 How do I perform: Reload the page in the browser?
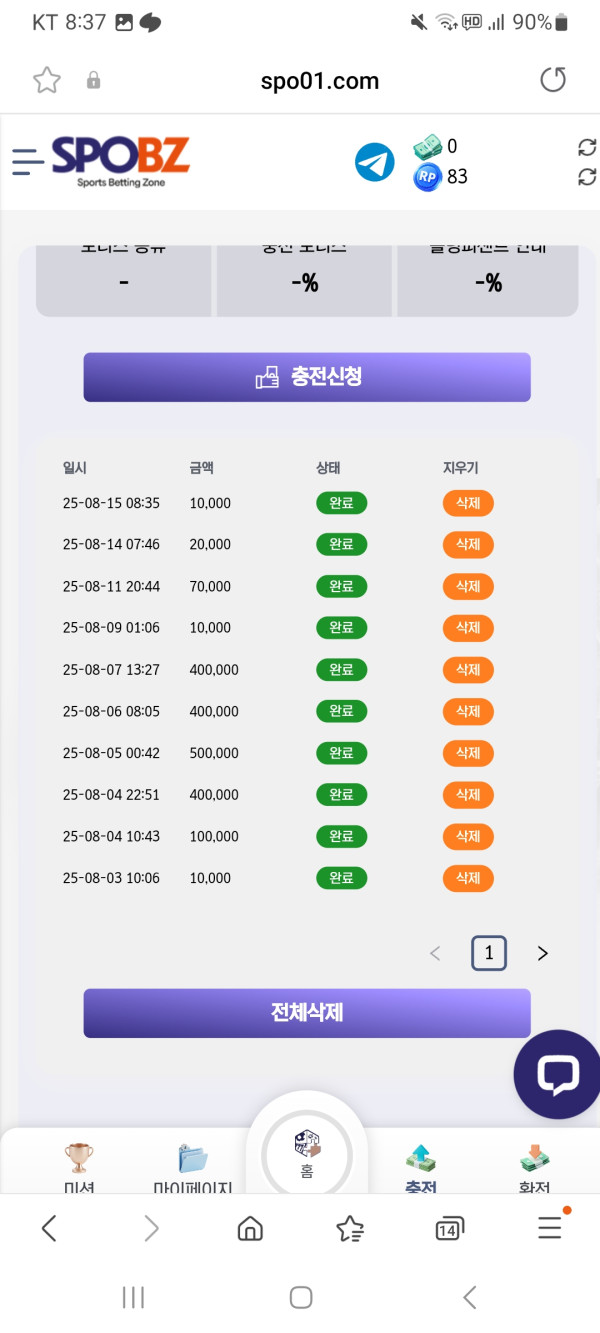[x=553, y=80]
